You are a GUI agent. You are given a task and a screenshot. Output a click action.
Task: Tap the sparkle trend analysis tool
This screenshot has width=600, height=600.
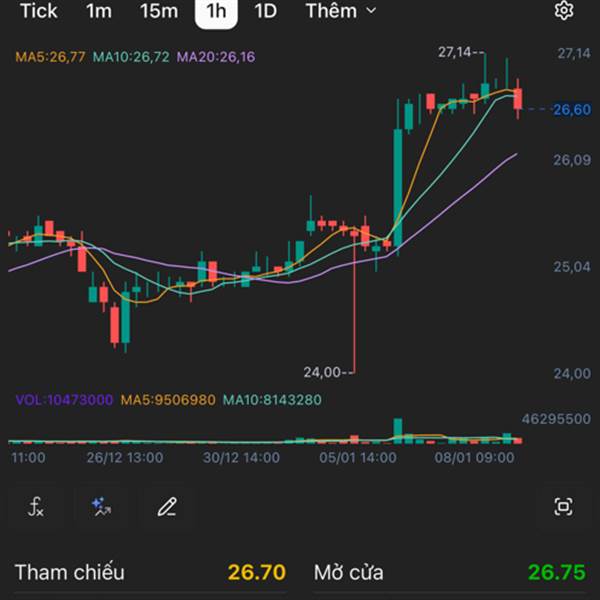coord(101,507)
